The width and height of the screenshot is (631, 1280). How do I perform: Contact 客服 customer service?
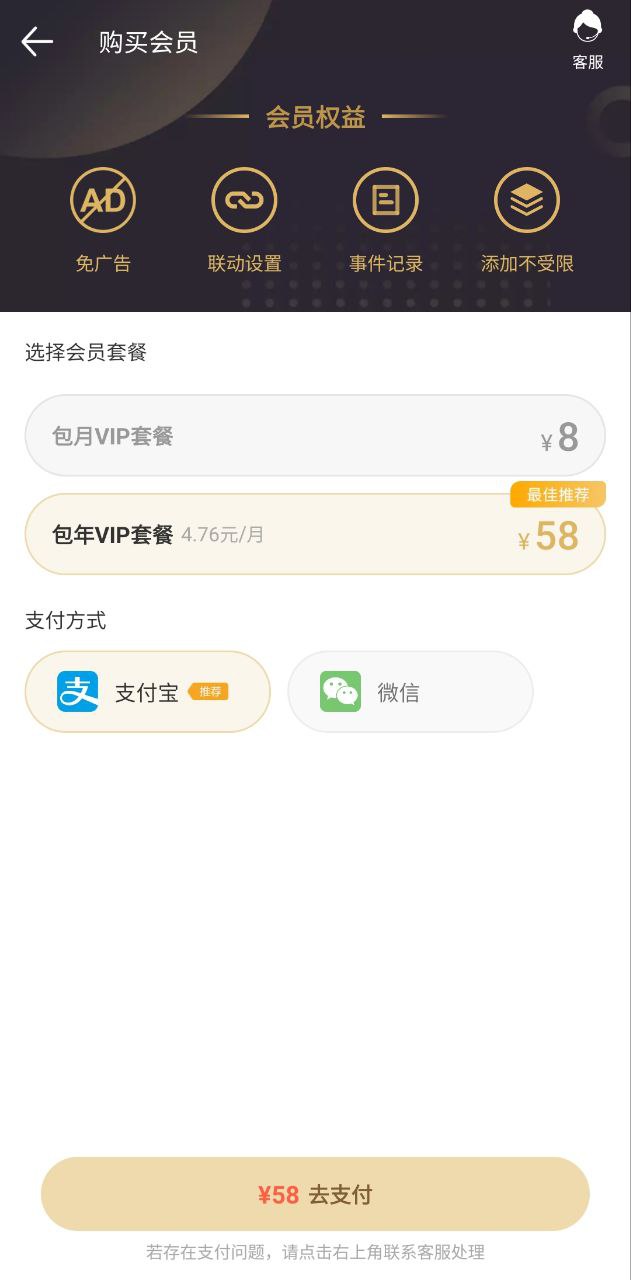pos(587,40)
